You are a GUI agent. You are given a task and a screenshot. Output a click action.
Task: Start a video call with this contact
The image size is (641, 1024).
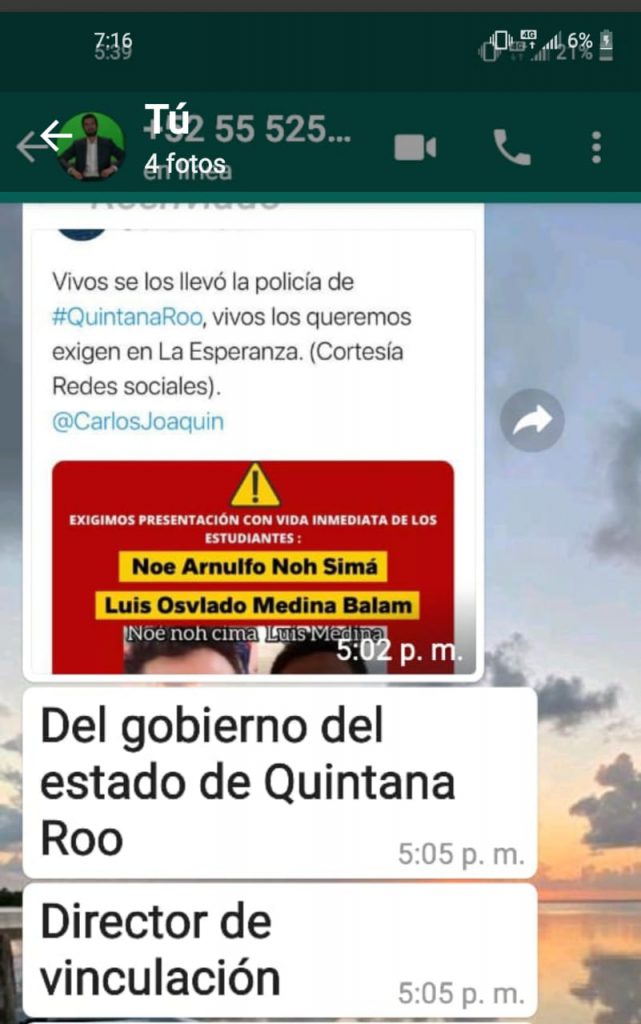[415, 148]
